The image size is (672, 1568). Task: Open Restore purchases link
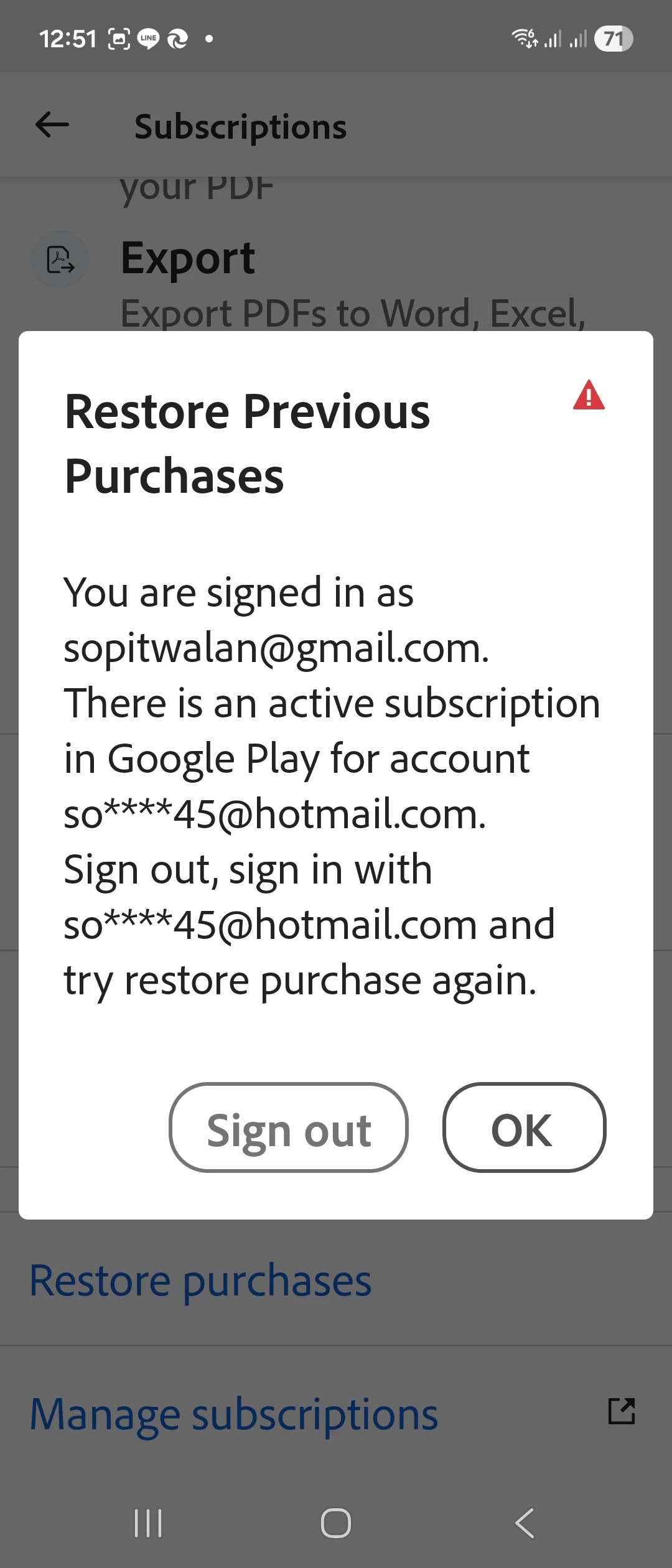(x=200, y=1281)
